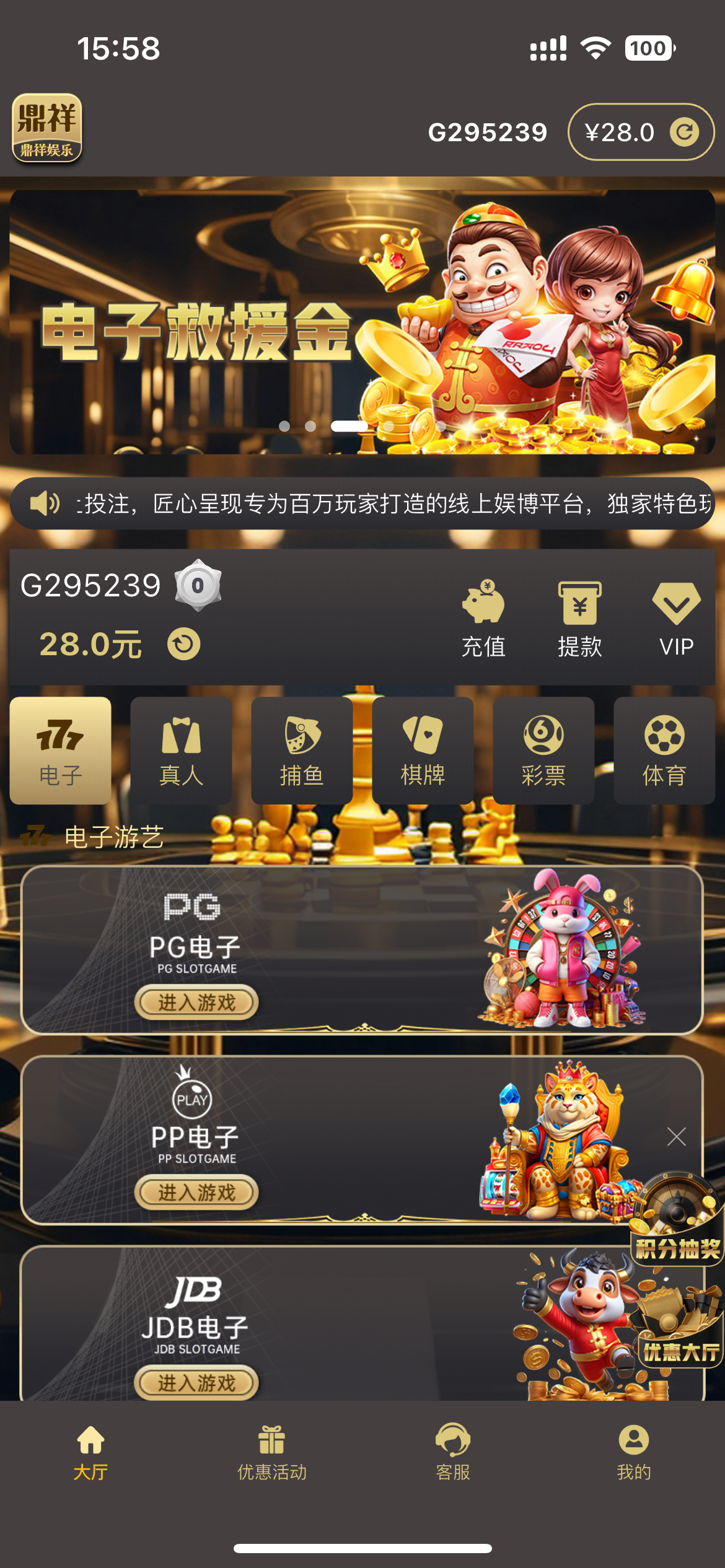Image resolution: width=725 pixels, height=1568 pixels.
Task: Open the 客服 customer service tab
Action: point(453,1452)
